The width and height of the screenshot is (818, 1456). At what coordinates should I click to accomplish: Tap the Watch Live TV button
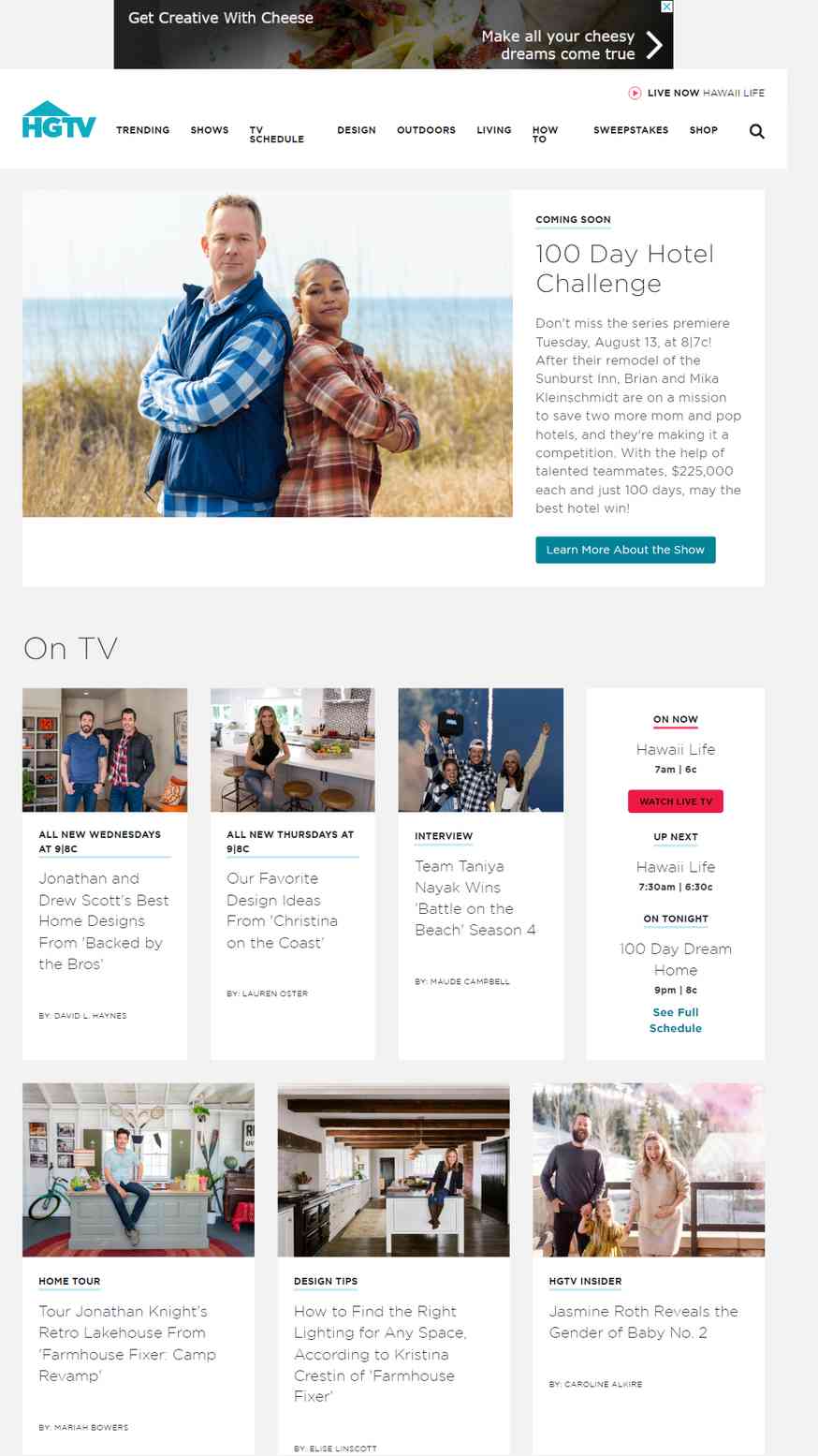pos(676,802)
